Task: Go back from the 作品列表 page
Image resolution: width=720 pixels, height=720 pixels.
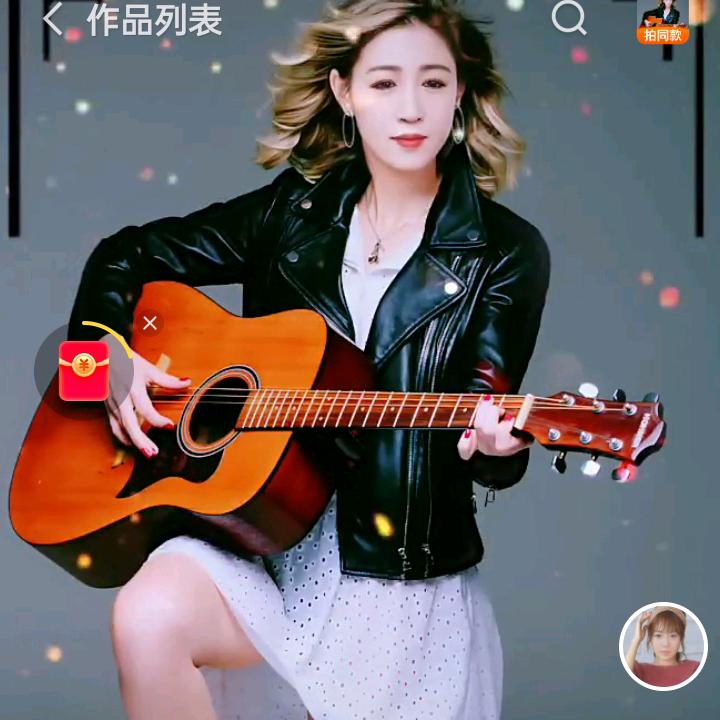Action: 53,18
